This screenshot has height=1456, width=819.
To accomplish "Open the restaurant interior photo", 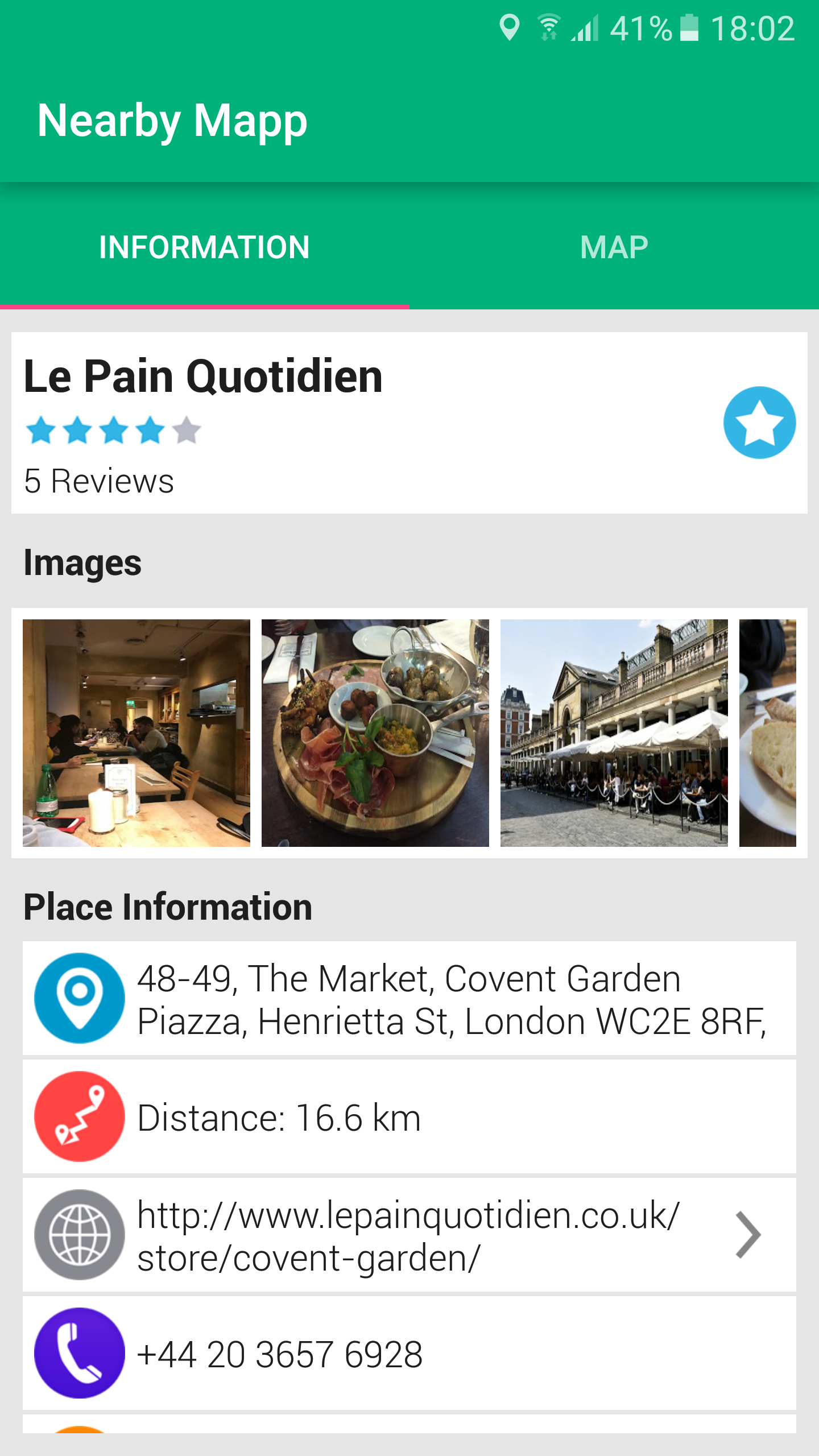I will click(x=136, y=733).
